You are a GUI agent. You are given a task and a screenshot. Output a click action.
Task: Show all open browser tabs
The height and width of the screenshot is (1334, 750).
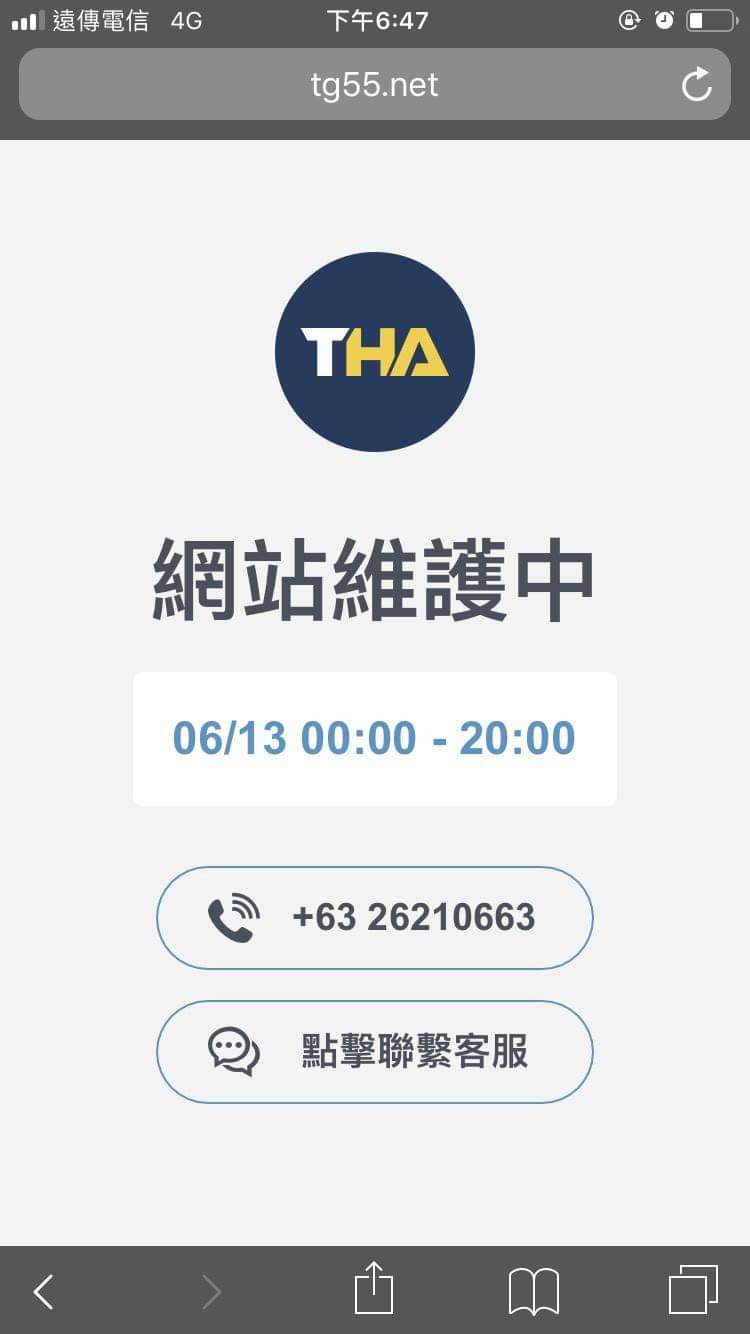point(693,1290)
